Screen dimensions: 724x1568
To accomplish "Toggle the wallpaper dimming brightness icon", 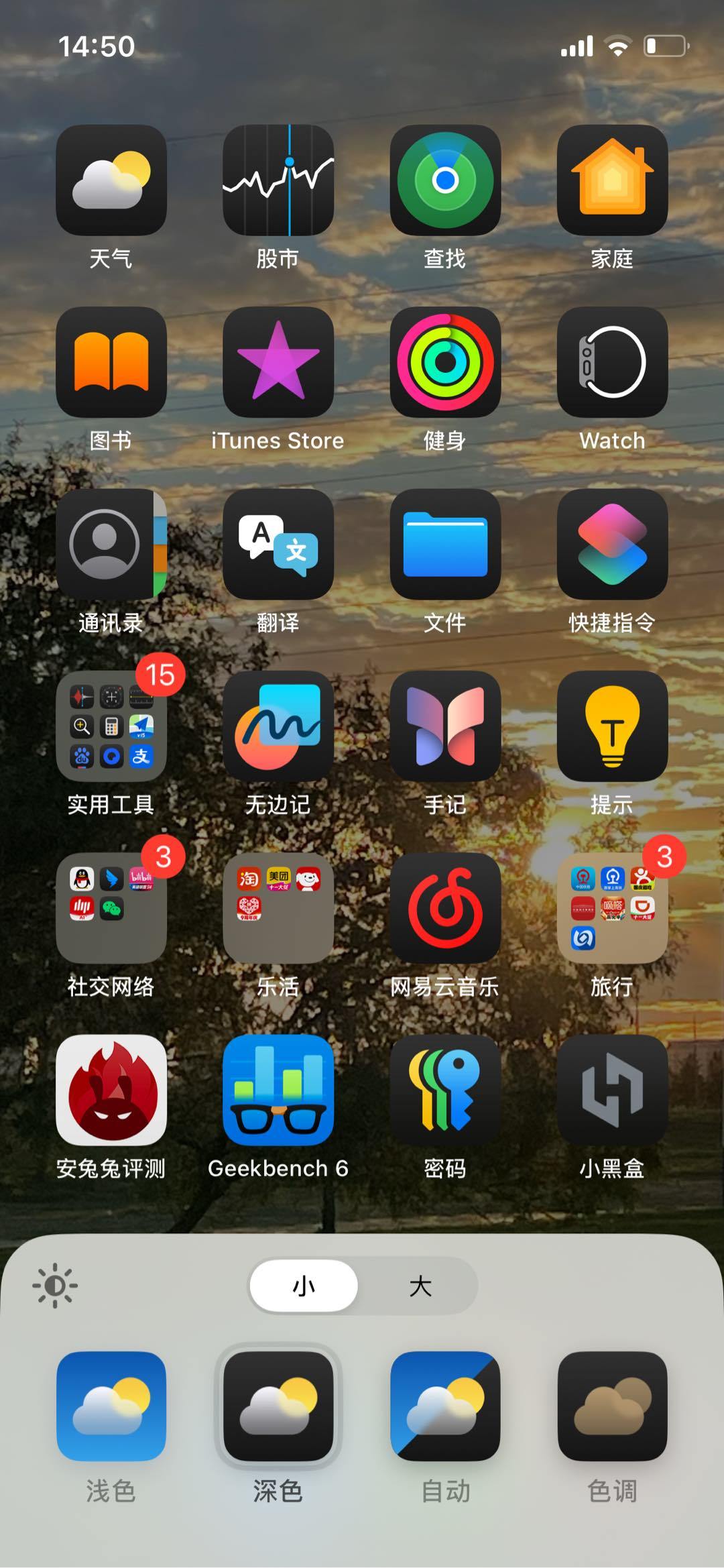I will tap(55, 1285).
